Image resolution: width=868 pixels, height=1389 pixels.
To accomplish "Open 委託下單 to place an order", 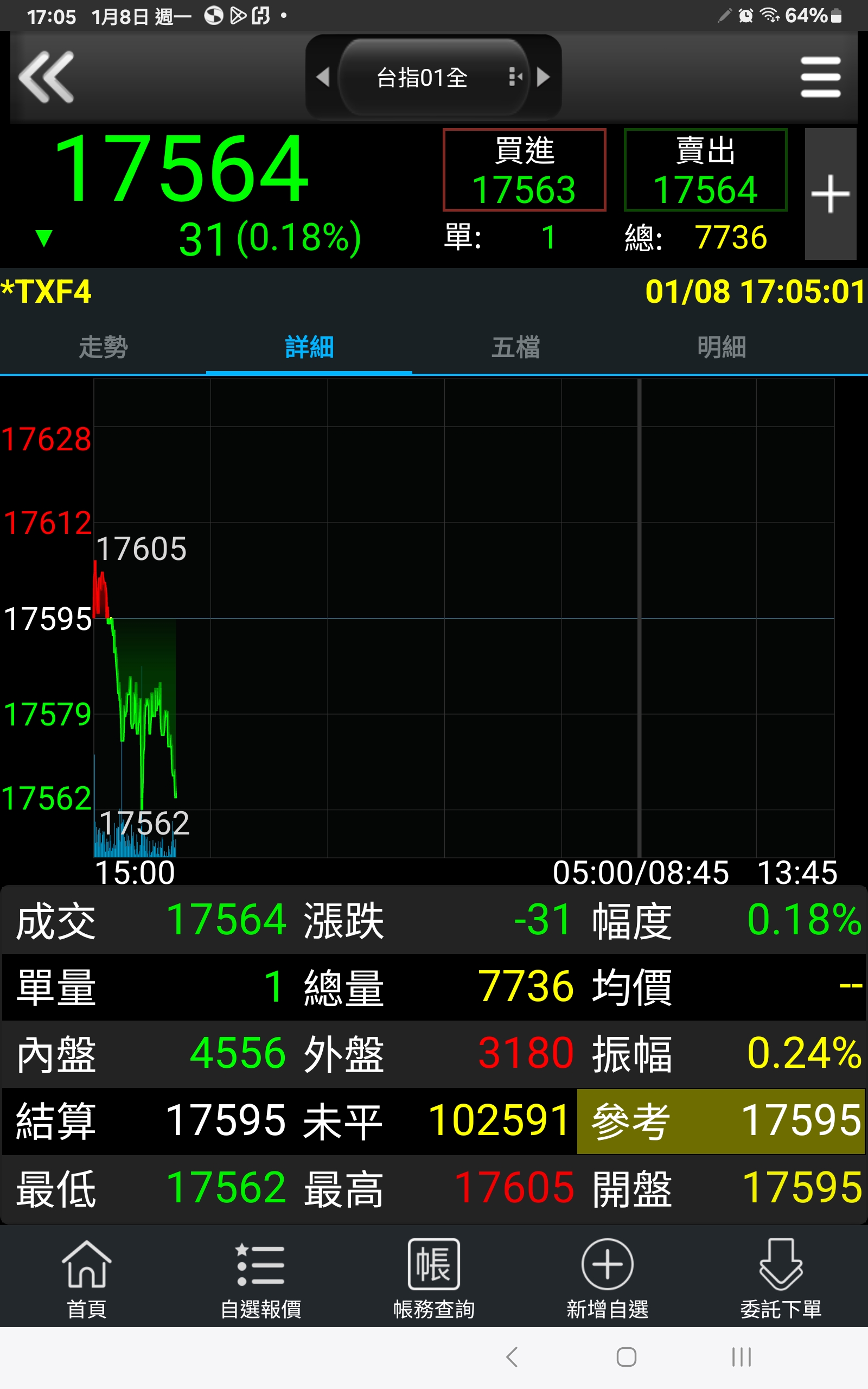I will click(x=781, y=1278).
